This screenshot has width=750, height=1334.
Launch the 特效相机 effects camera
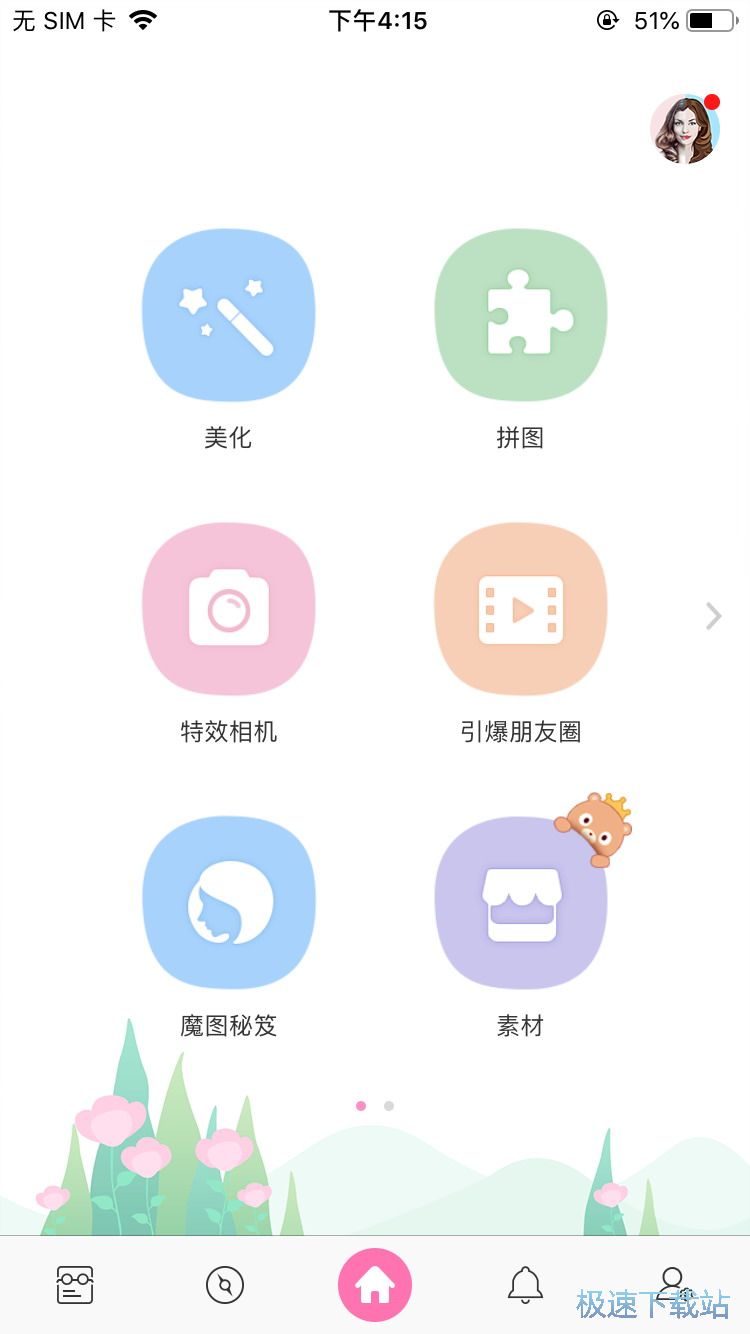pos(228,608)
